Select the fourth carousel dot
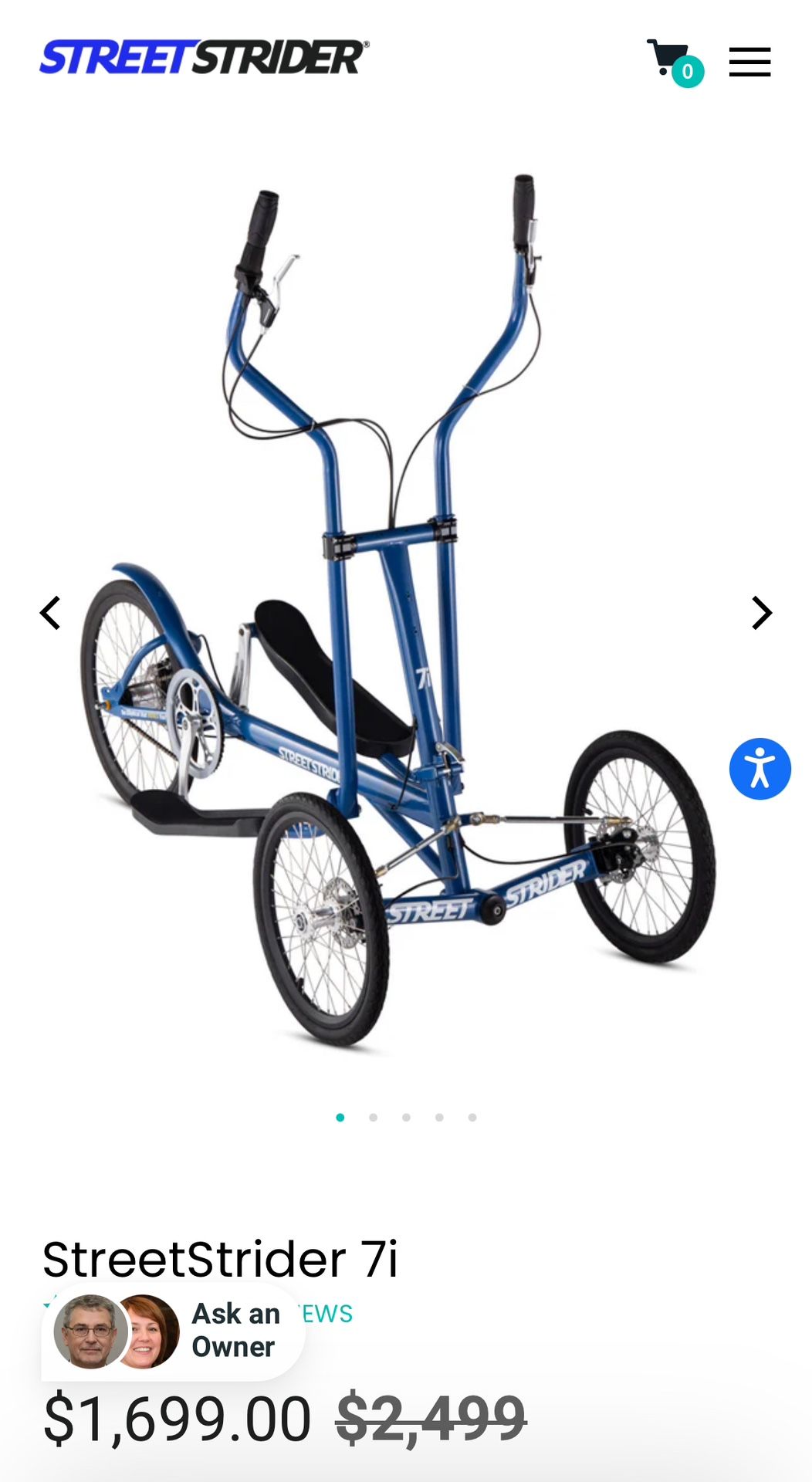The width and height of the screenshot is (812, 1482). [x=438, y=1116]
